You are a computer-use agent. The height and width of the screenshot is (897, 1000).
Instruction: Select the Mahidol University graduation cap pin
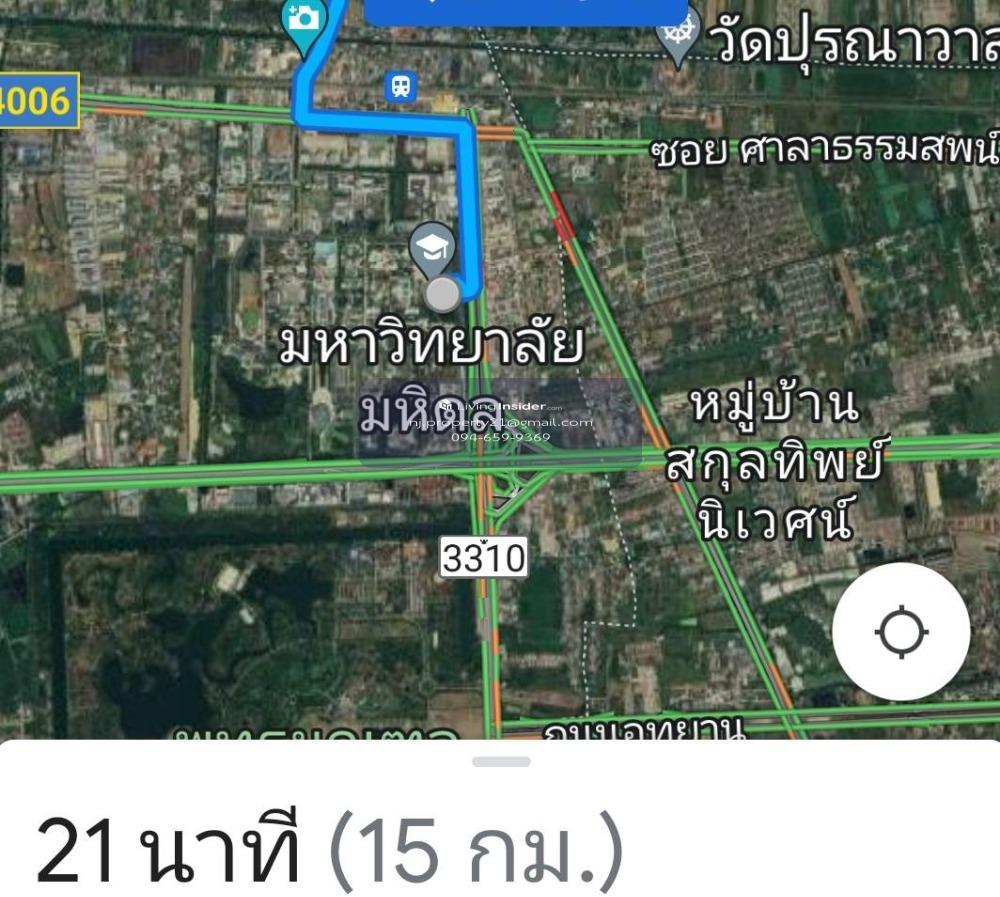(433, 246)
